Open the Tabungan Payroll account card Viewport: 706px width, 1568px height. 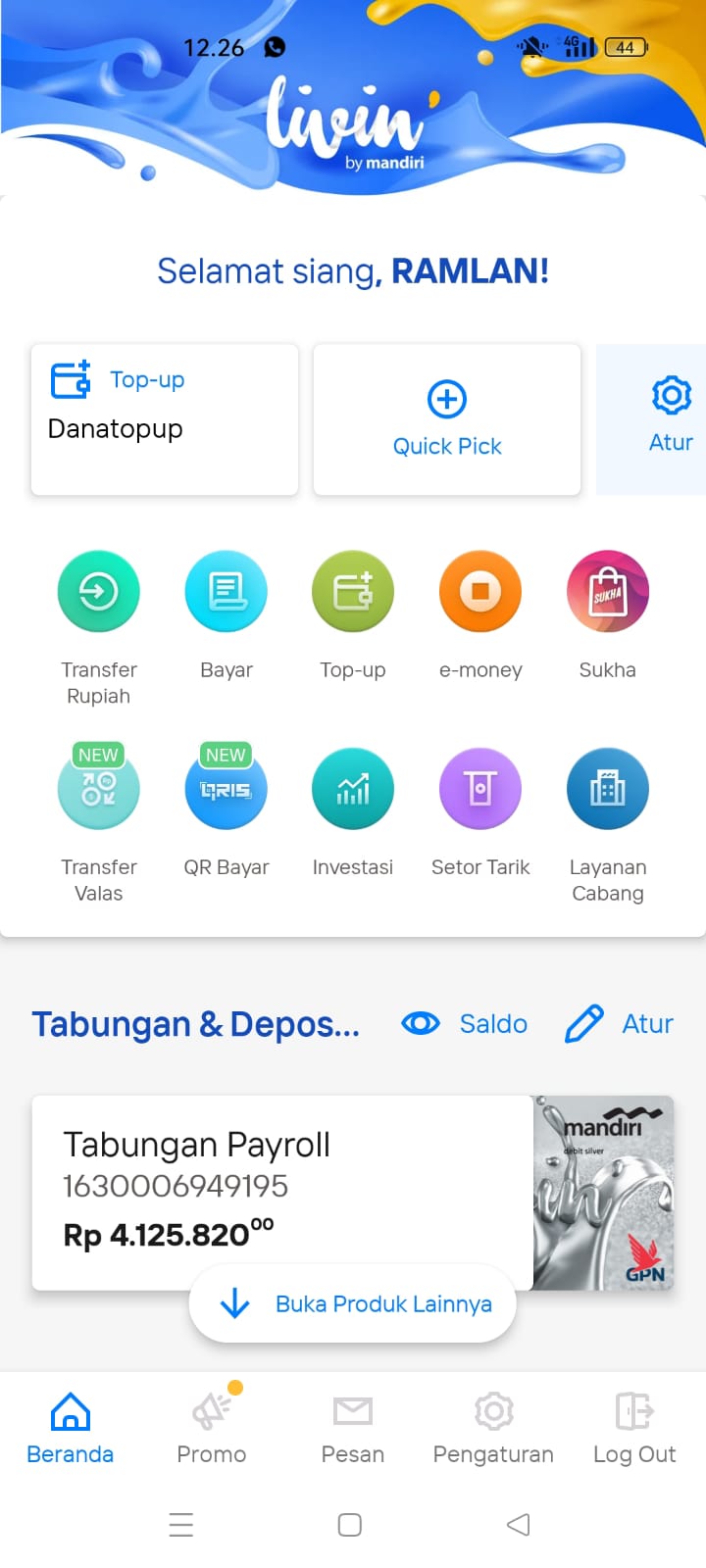click(353, 1193)
